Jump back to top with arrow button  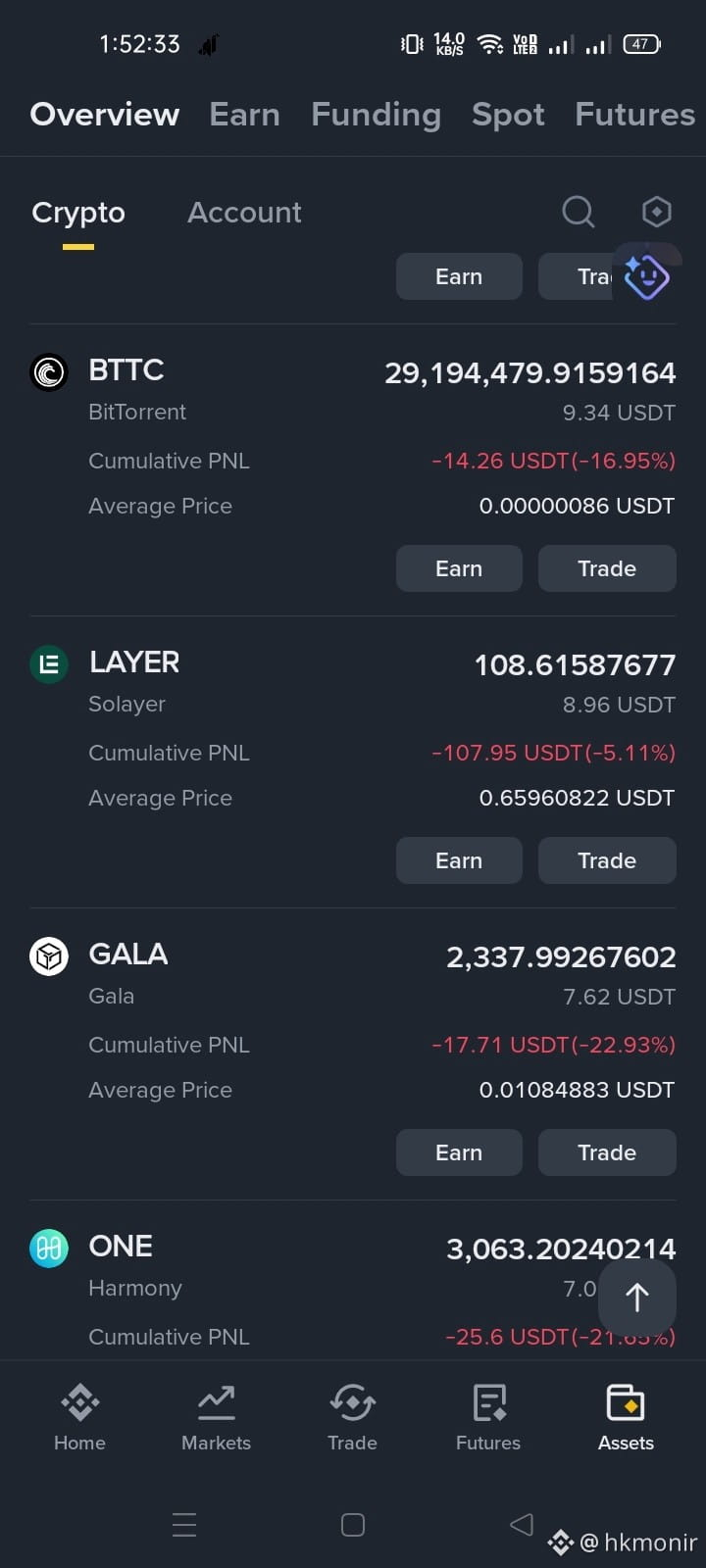[637, 1298]
